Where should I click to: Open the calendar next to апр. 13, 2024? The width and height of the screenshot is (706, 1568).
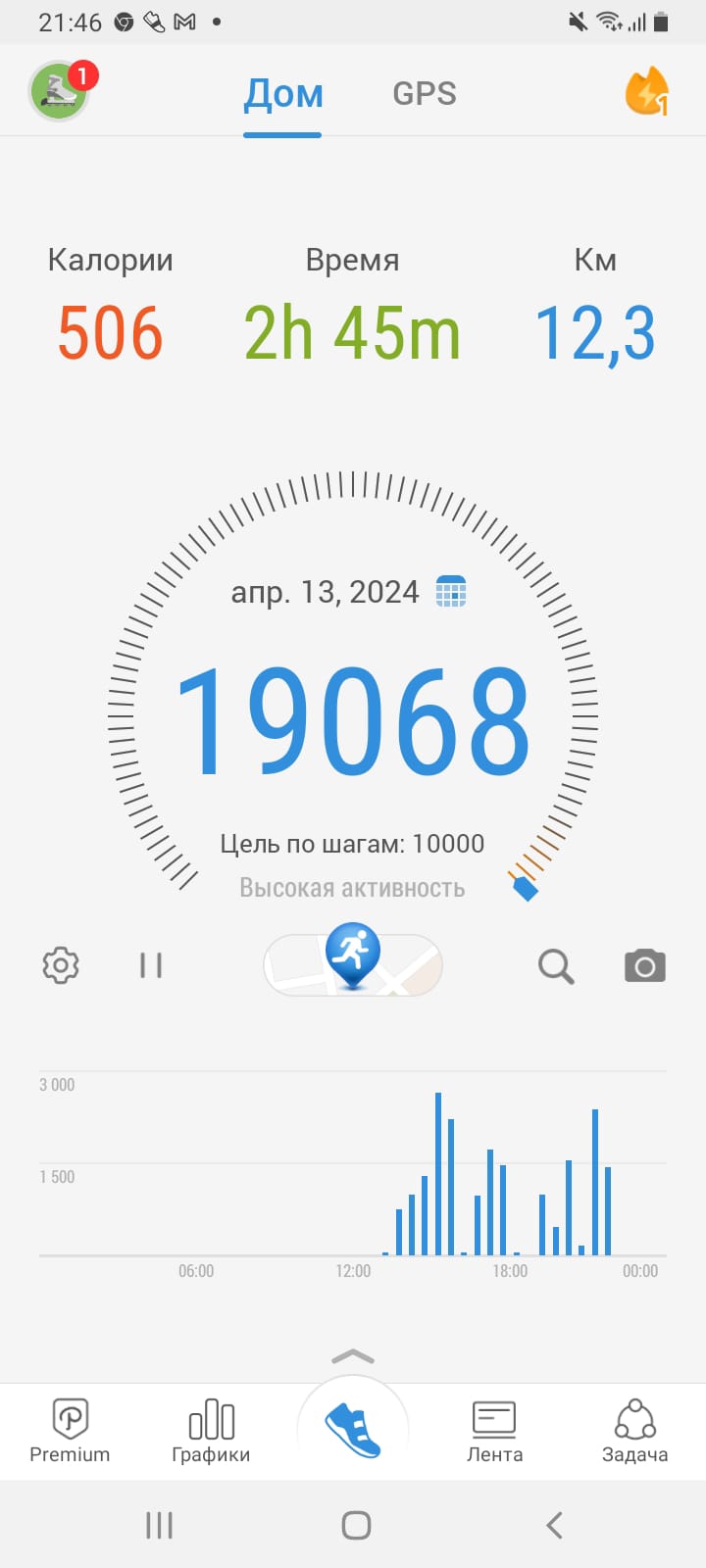click(x=451, y=592)
